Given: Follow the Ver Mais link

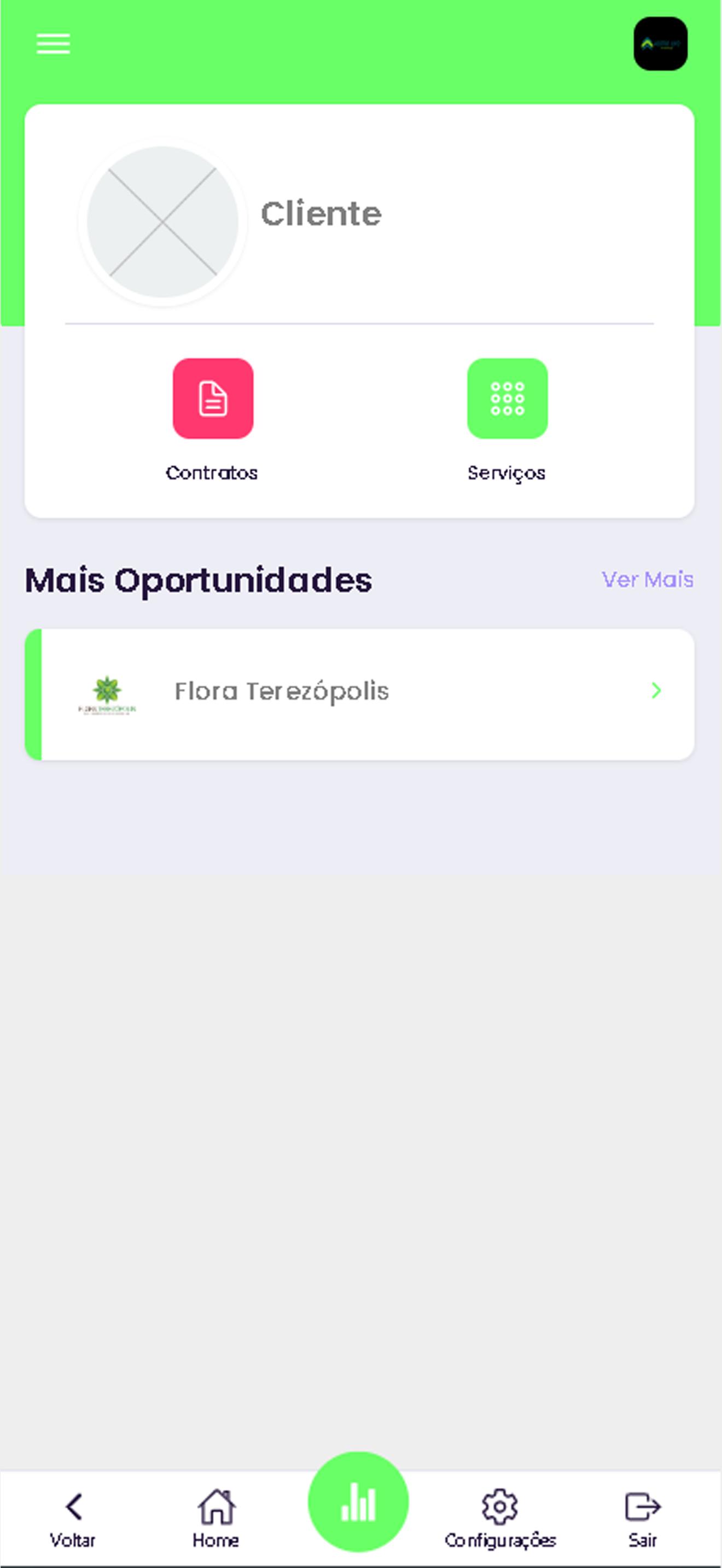Looking at the screenshot, I should click(x=648, y=580).
